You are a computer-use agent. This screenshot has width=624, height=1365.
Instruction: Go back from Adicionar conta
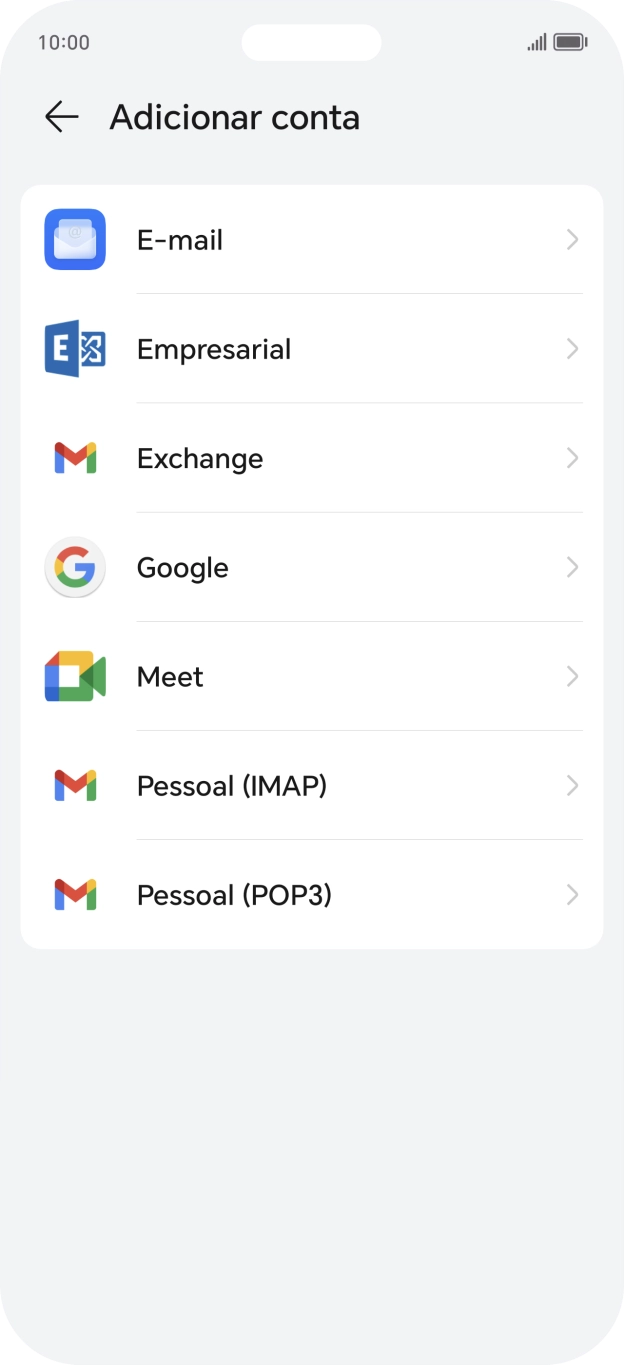61,117
